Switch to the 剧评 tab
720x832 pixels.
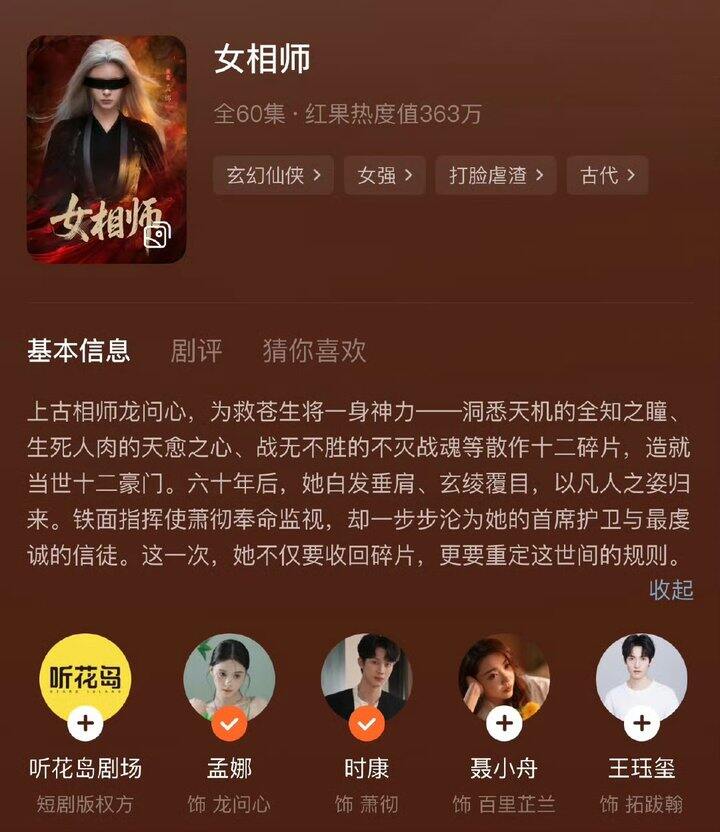(196, 351)
